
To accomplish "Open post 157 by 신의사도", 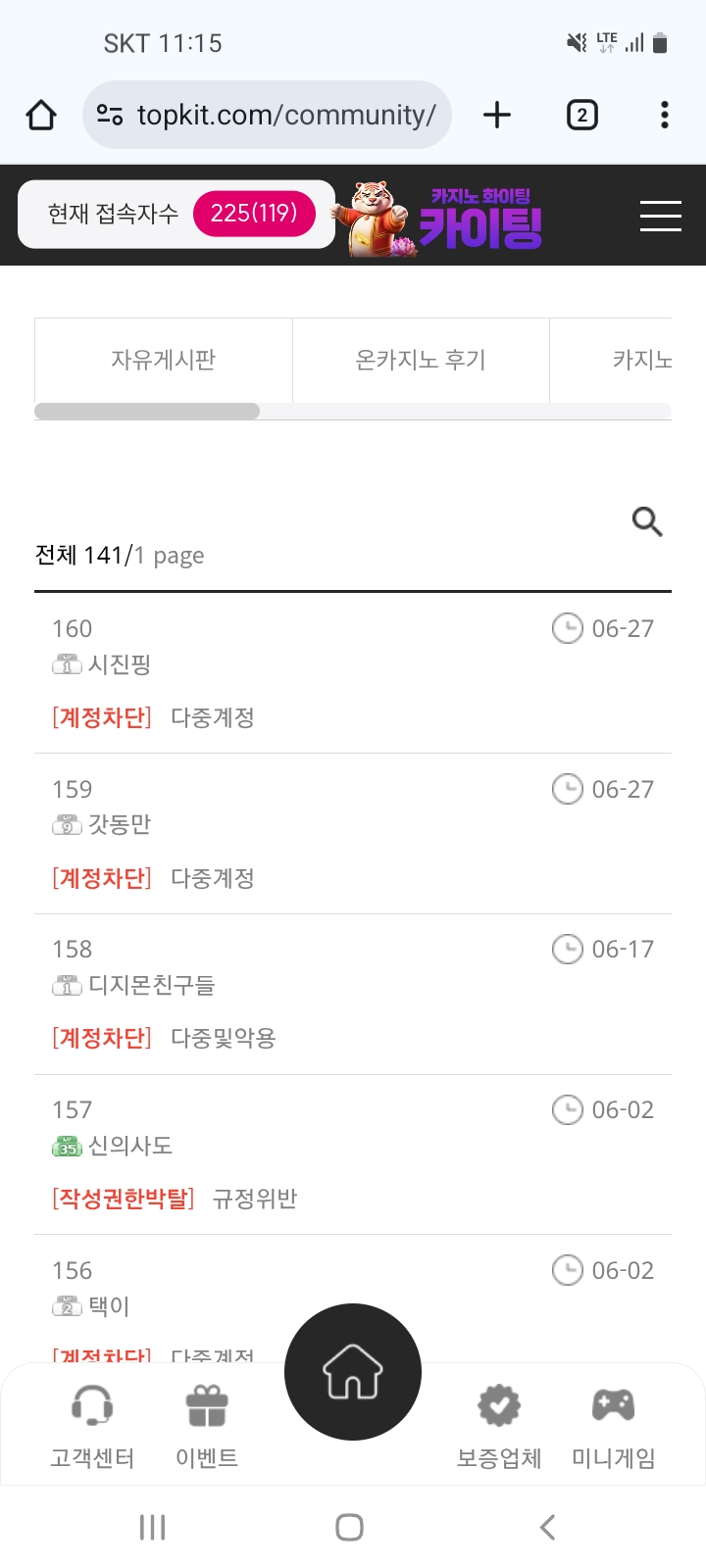I will 353,1154.
